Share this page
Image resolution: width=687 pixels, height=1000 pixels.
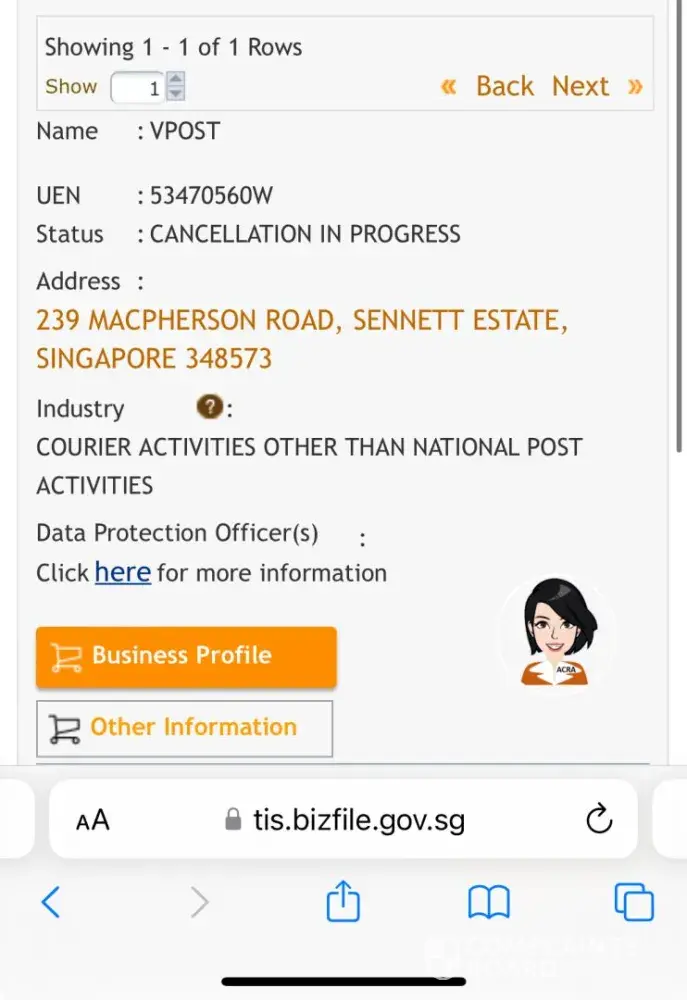coord(343,901)
